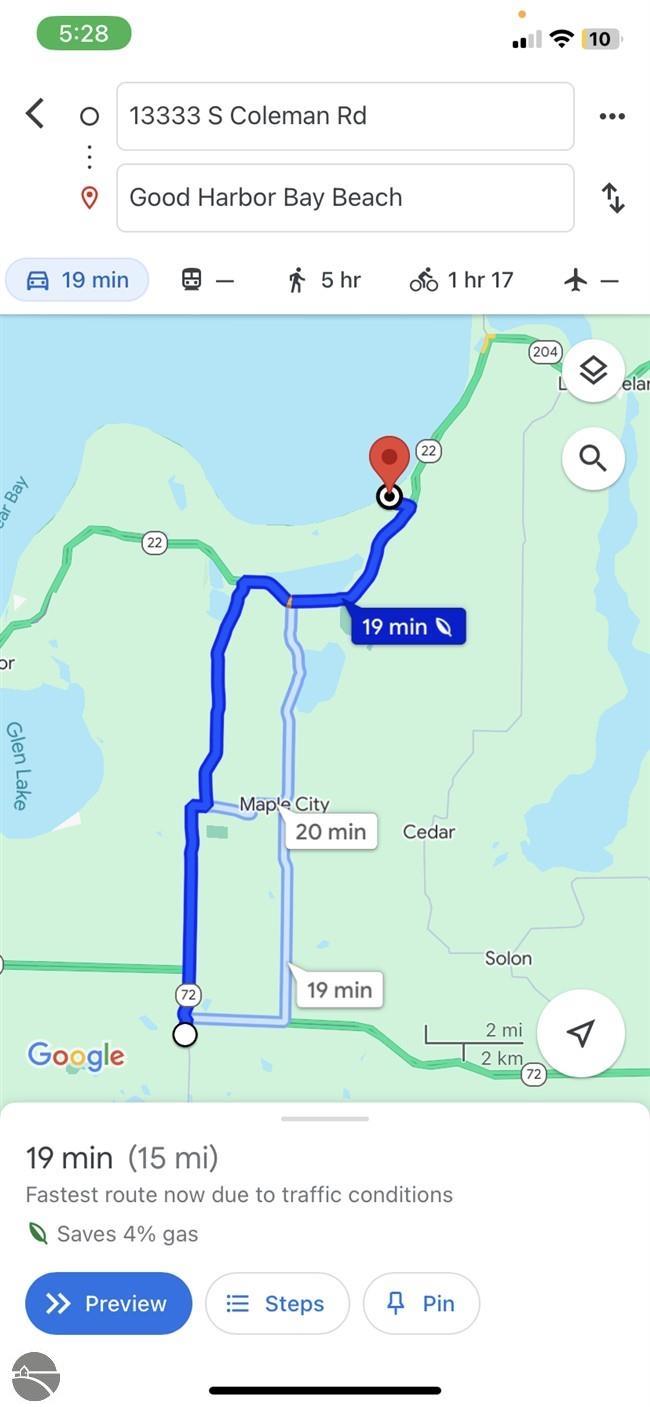Edit destination Good Harbor Bay Beach
Image resolution: width=650 pixels, height=1407 pixels.
click(345, 198)
